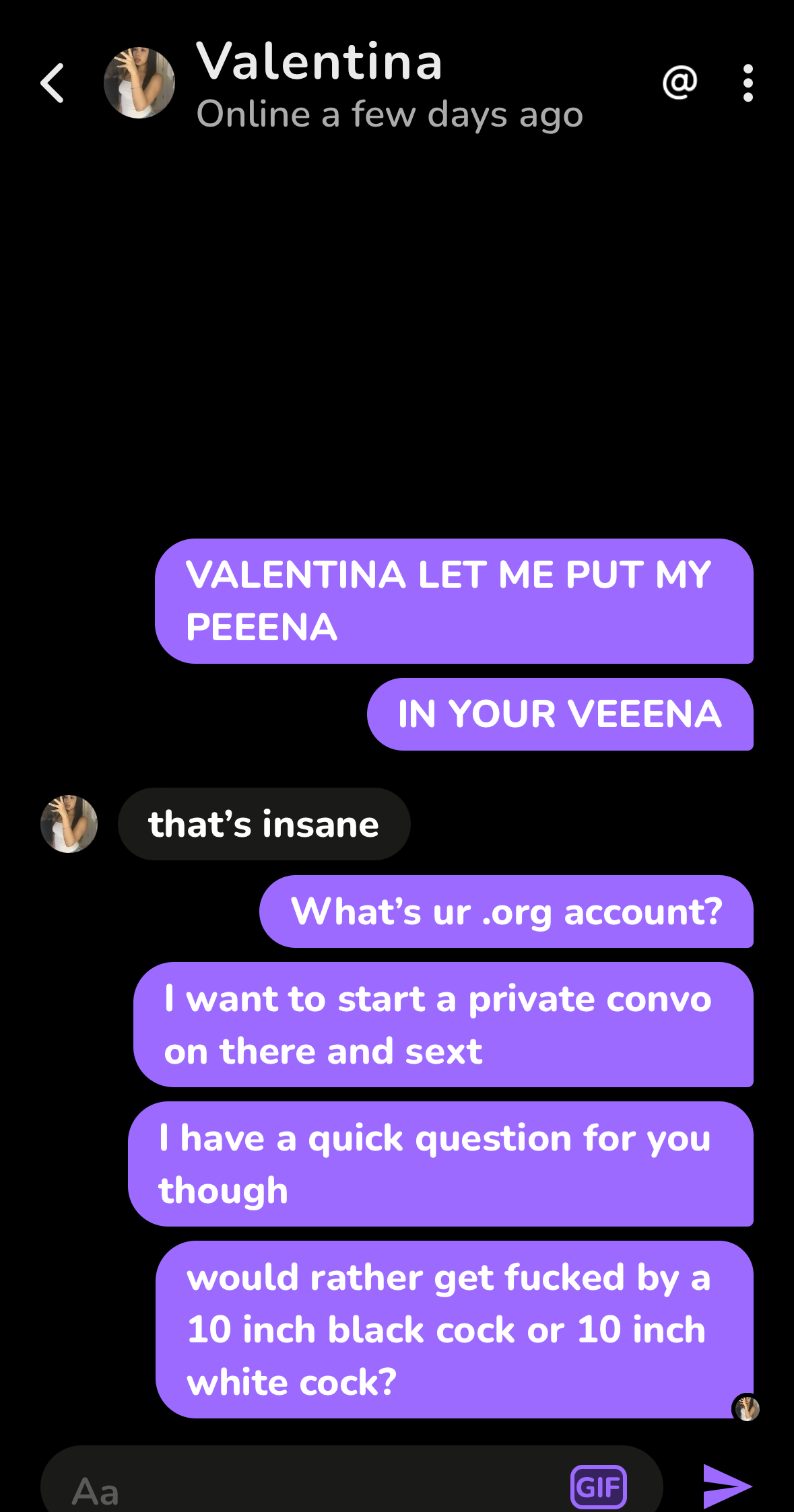Focus the message text field
The height and width of the screenshot is (1512, 794).
pyautogui.click(x=303, y=1489)
